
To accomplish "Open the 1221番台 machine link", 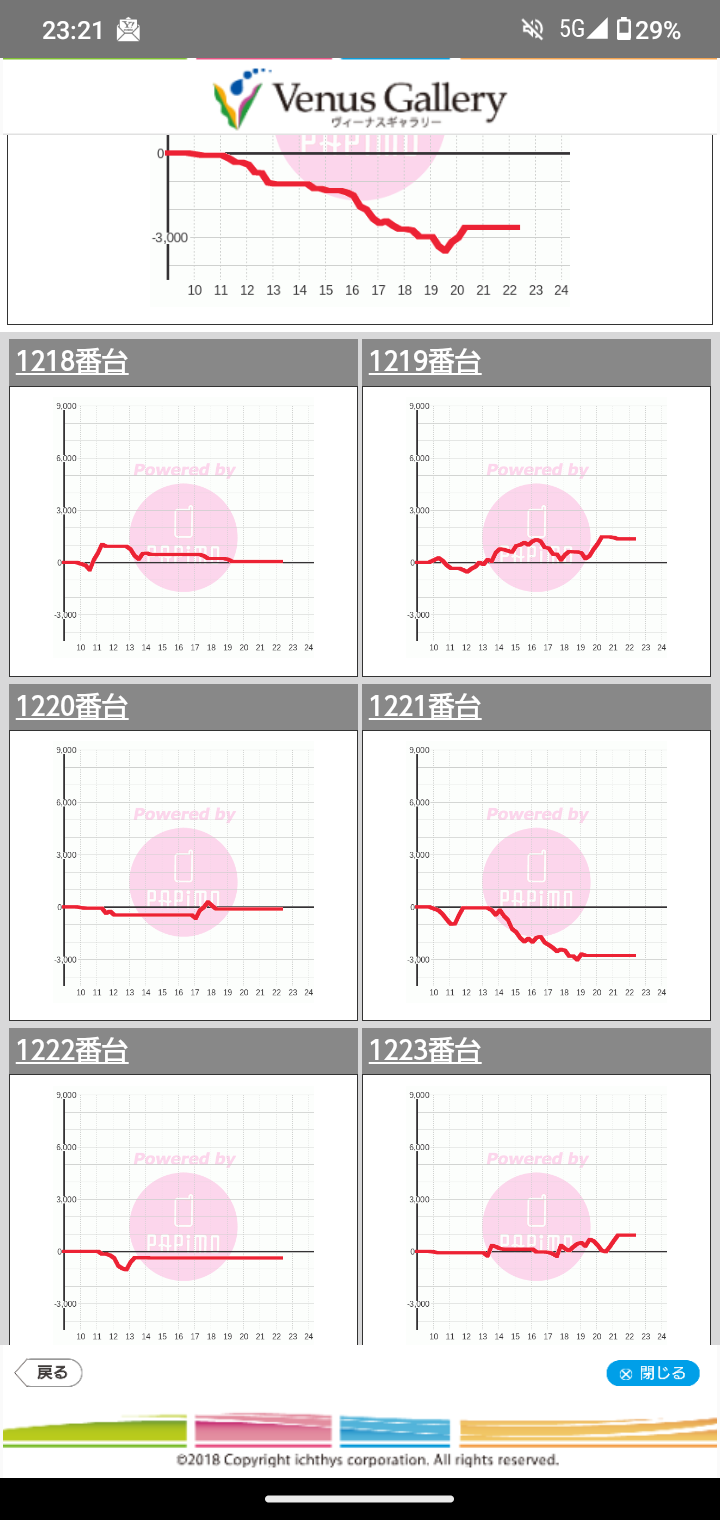I will 425,707.
